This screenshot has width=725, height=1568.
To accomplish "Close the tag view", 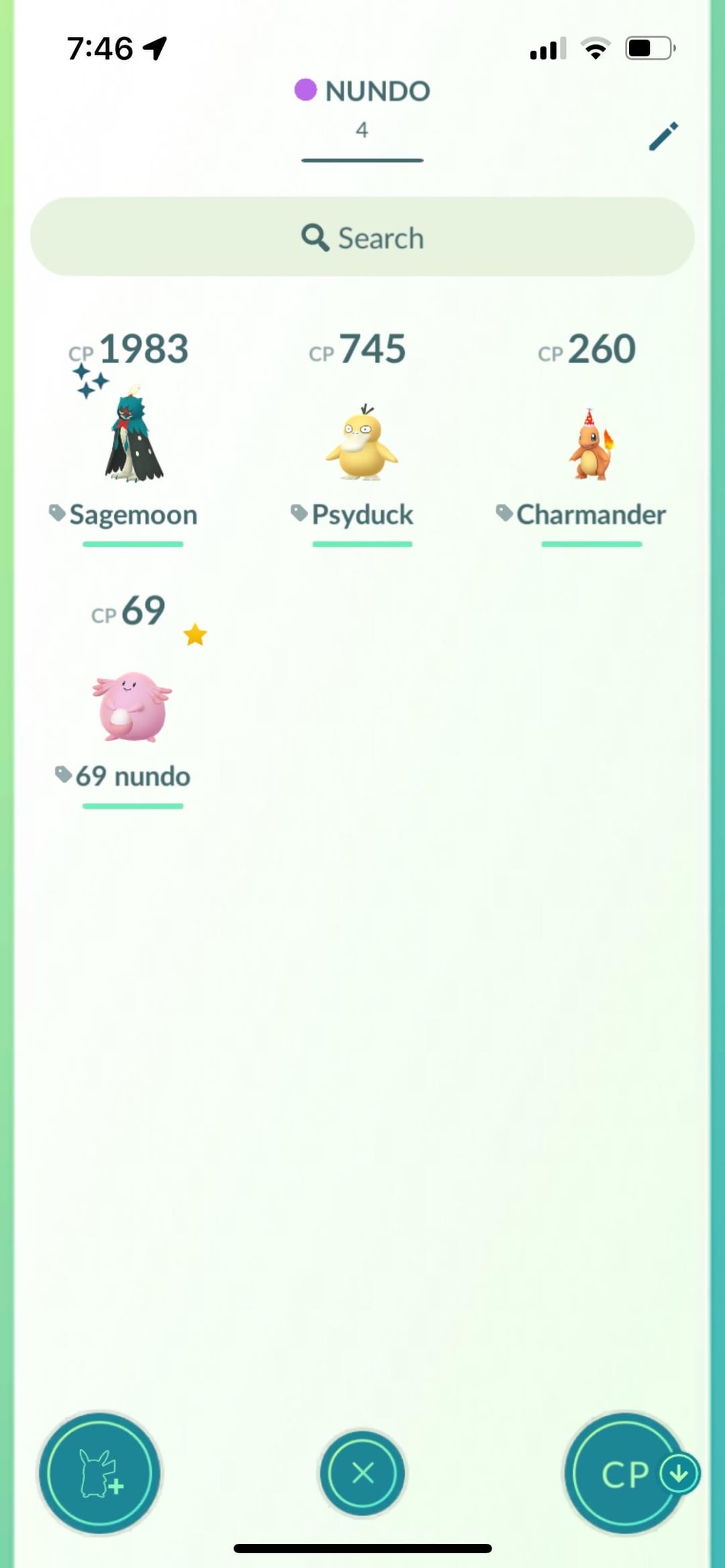I will click(362, 1473).
